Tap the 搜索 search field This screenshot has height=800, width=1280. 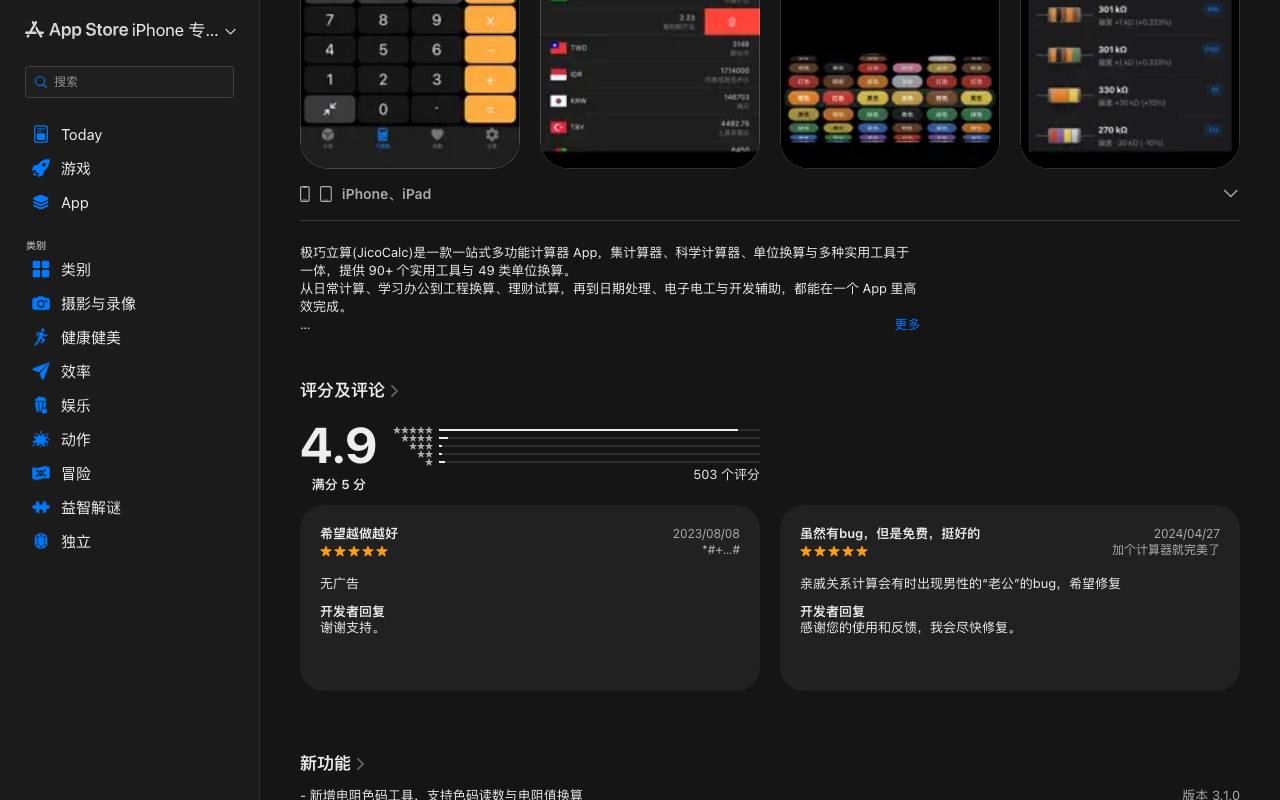(129, 82)
